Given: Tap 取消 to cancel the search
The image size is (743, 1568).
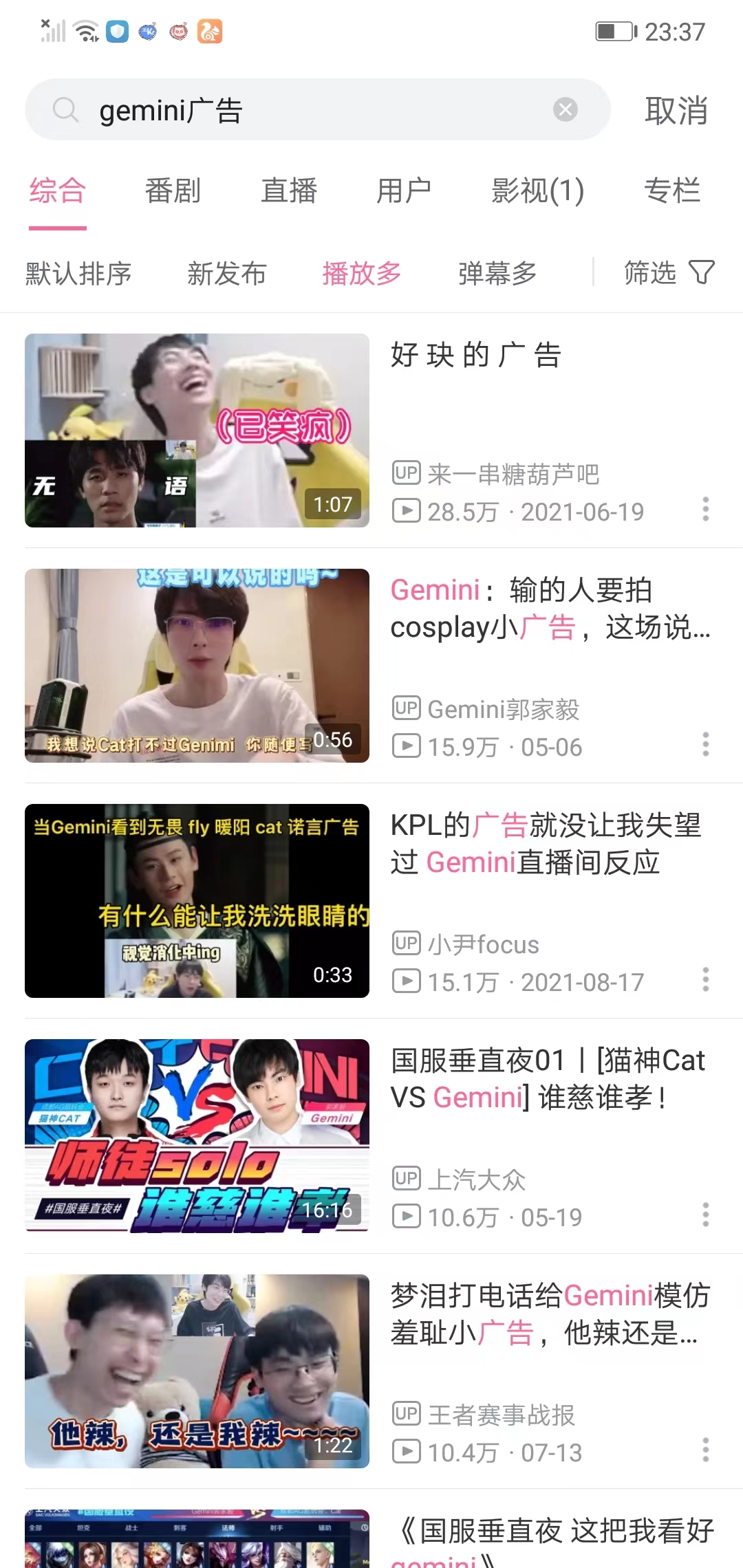Looking at the screenshot, I should 676,111.
